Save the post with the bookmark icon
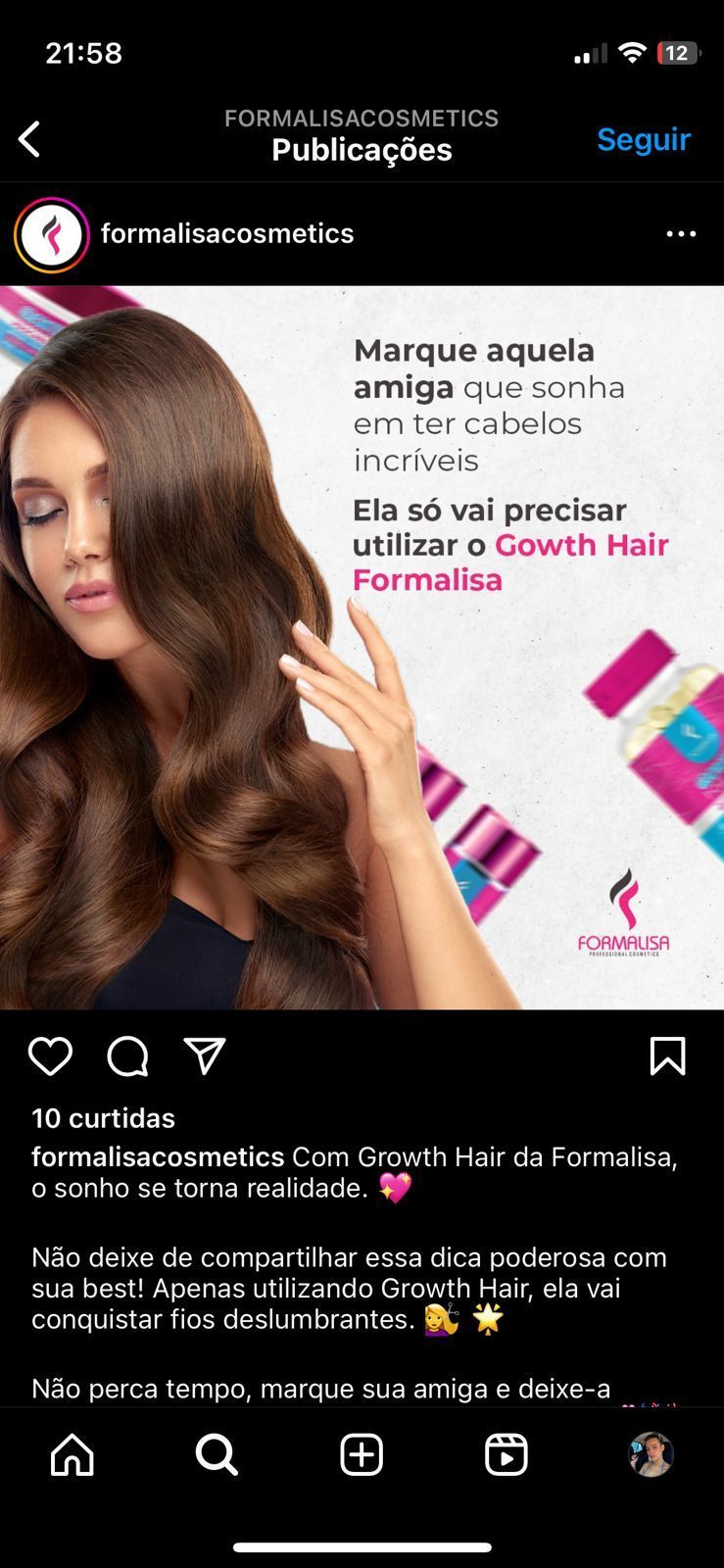Screen dimensions: 724x1568 tap(667, 1056)
